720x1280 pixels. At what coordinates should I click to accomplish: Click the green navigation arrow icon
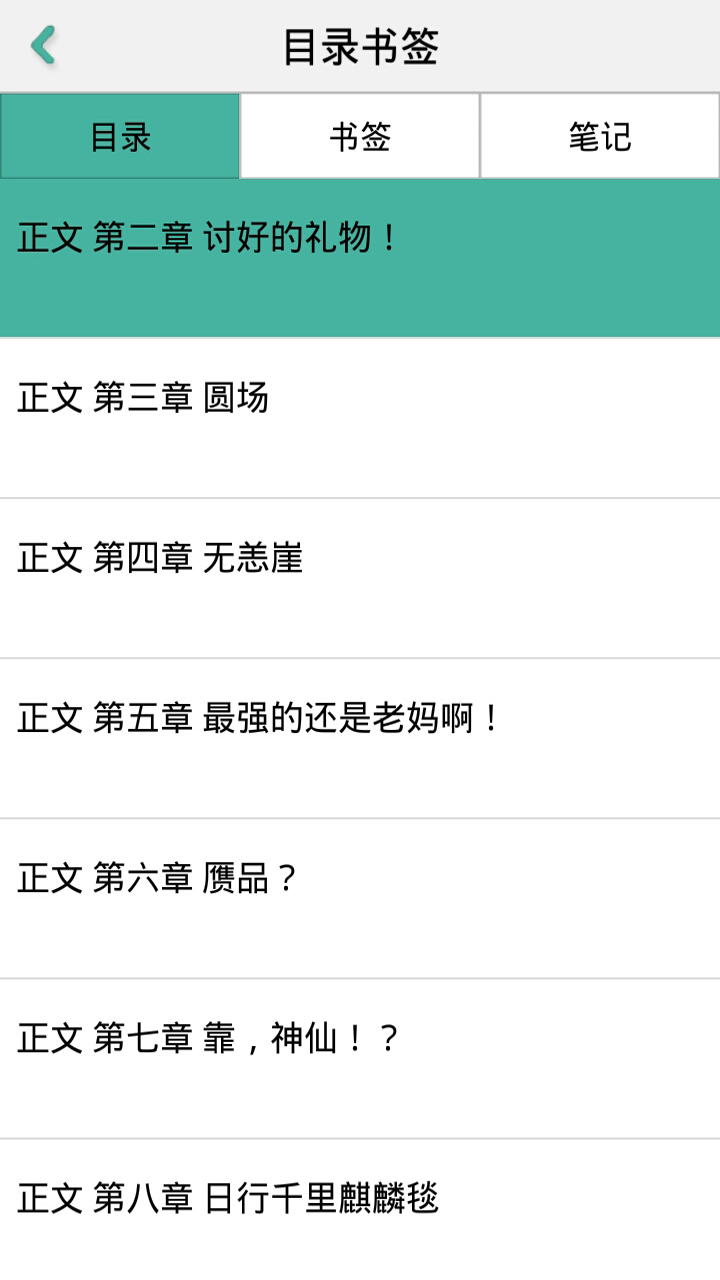coord(40,45)
